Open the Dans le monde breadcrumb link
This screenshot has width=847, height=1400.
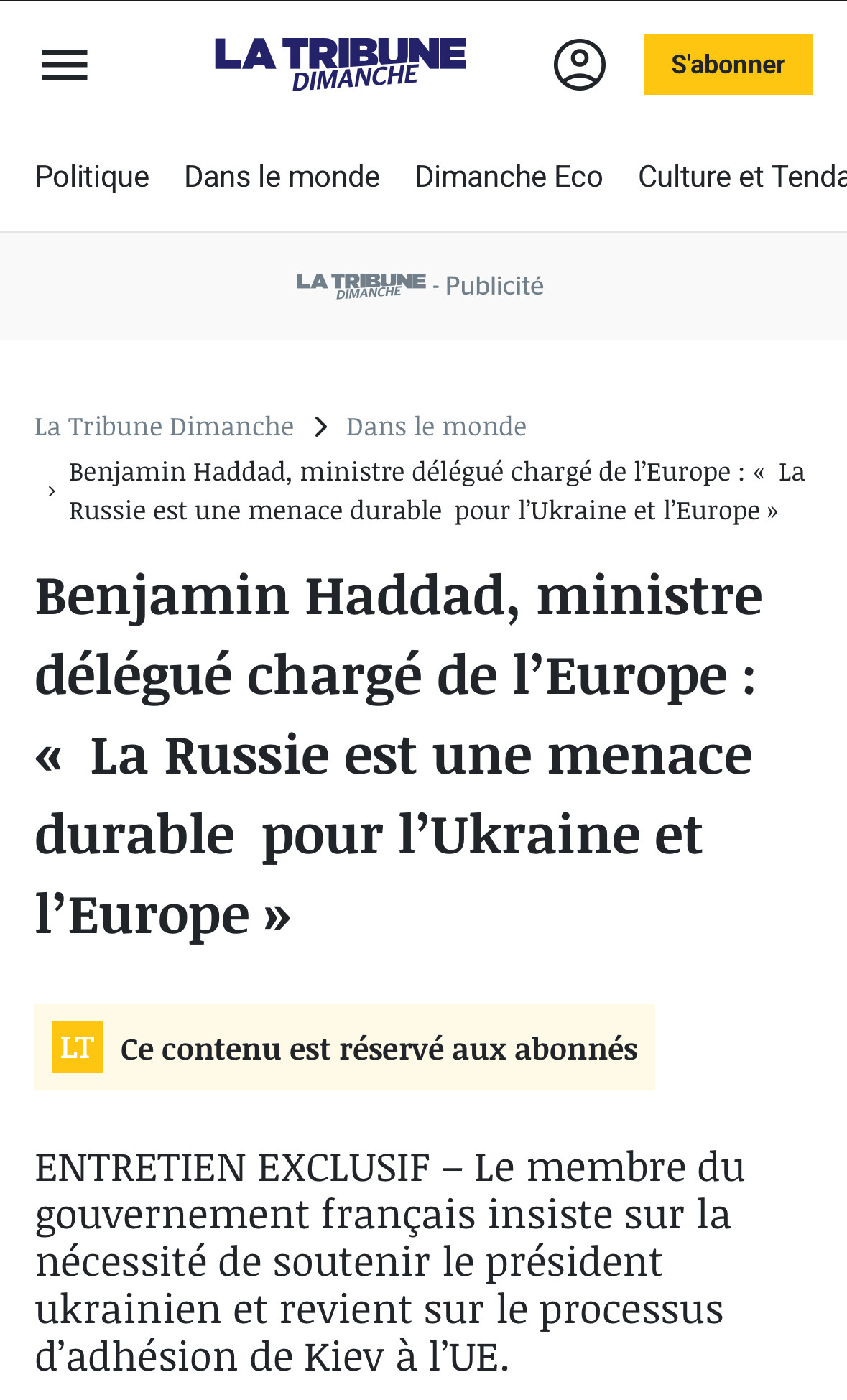click(x=436, y=427)
